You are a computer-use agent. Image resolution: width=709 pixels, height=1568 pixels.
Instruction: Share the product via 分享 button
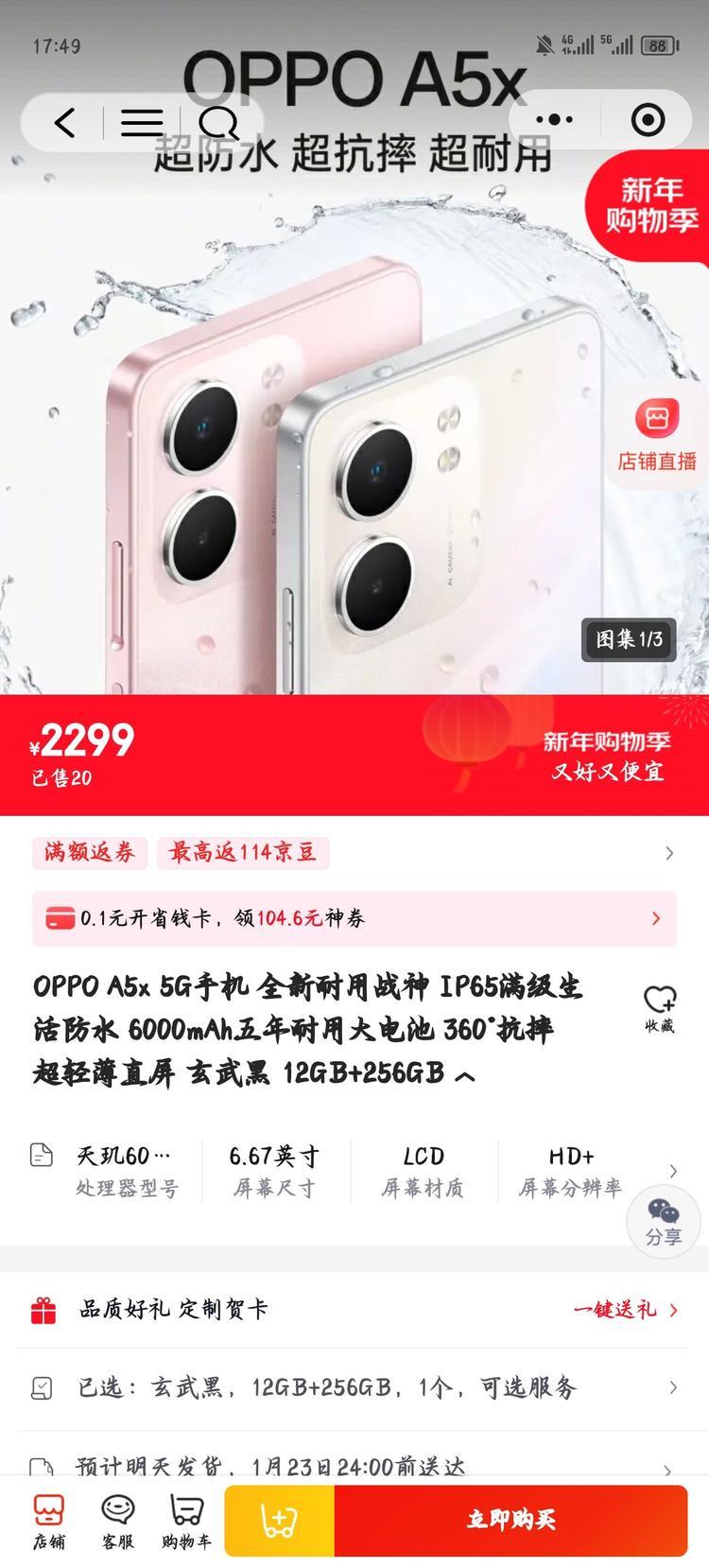[664, 1220]
